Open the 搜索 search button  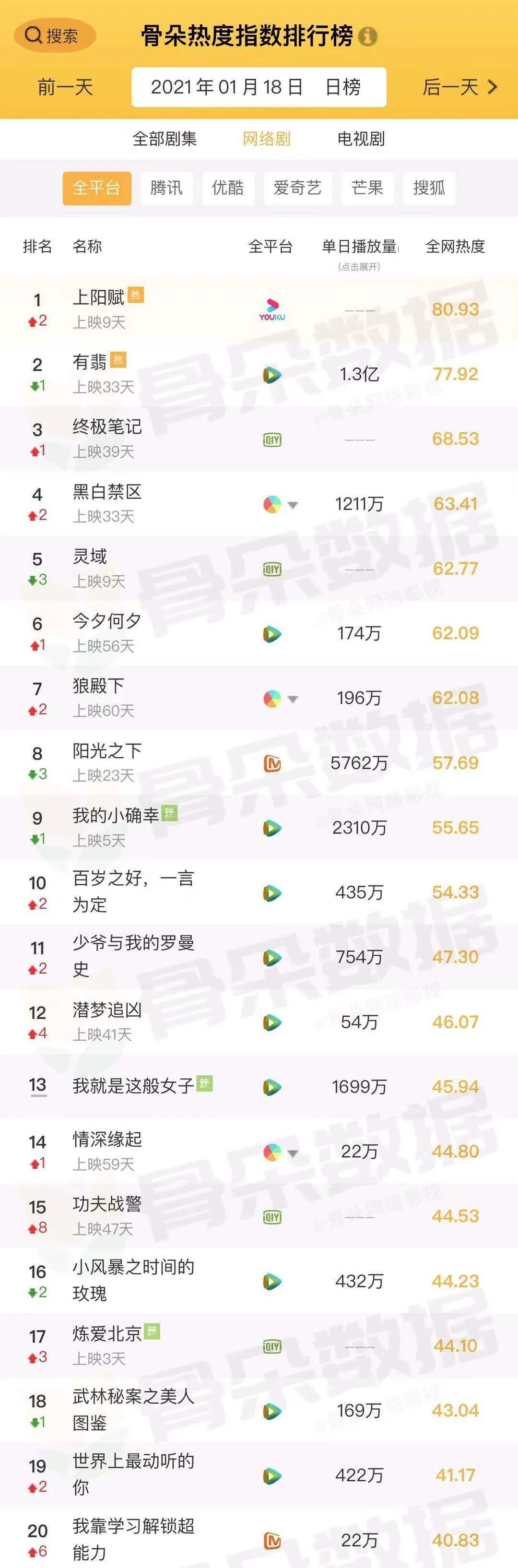pyautogui.click(x=54, y=36)
